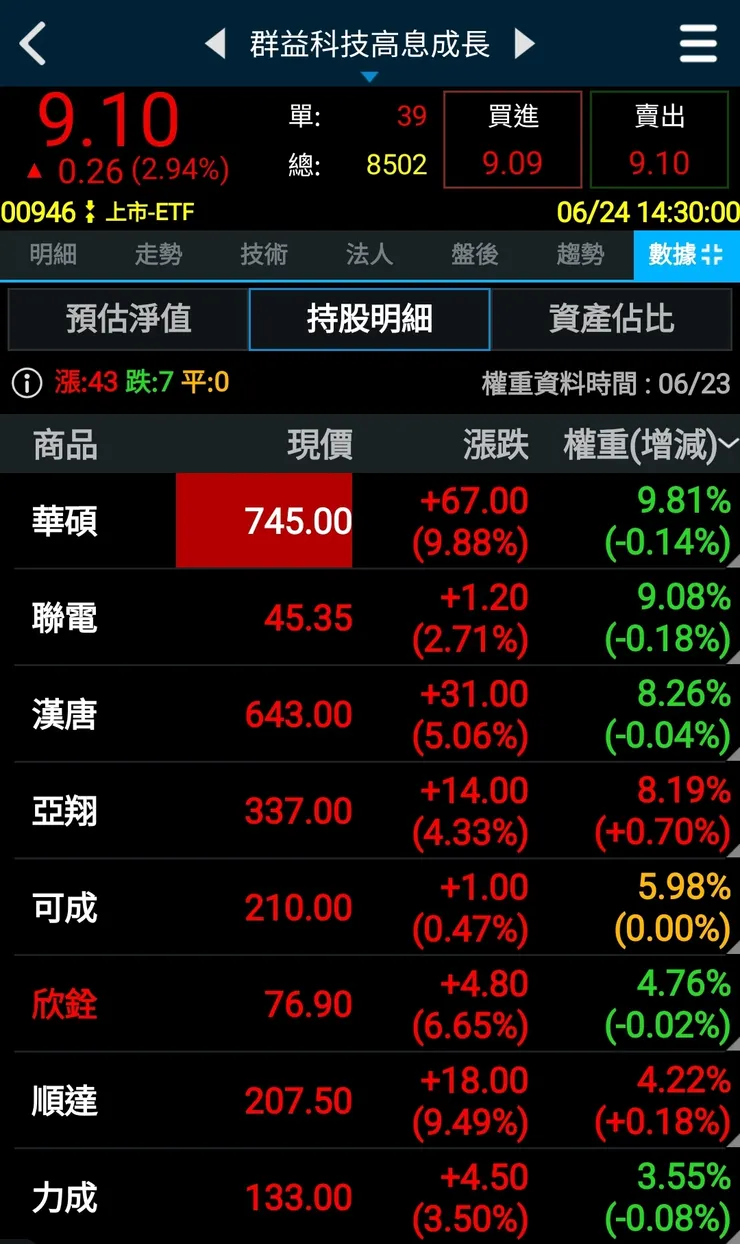Select the 華碩 stock row
This screenshot has width=740, height=1244.
[x=63, y=520]
